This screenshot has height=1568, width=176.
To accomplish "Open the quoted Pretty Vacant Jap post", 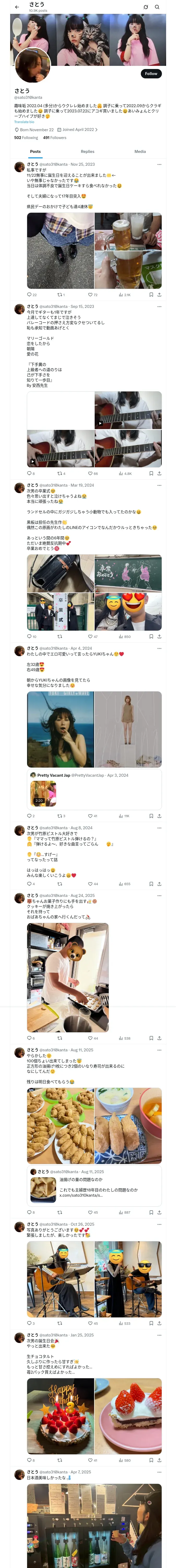I will (x=94, y=789).
